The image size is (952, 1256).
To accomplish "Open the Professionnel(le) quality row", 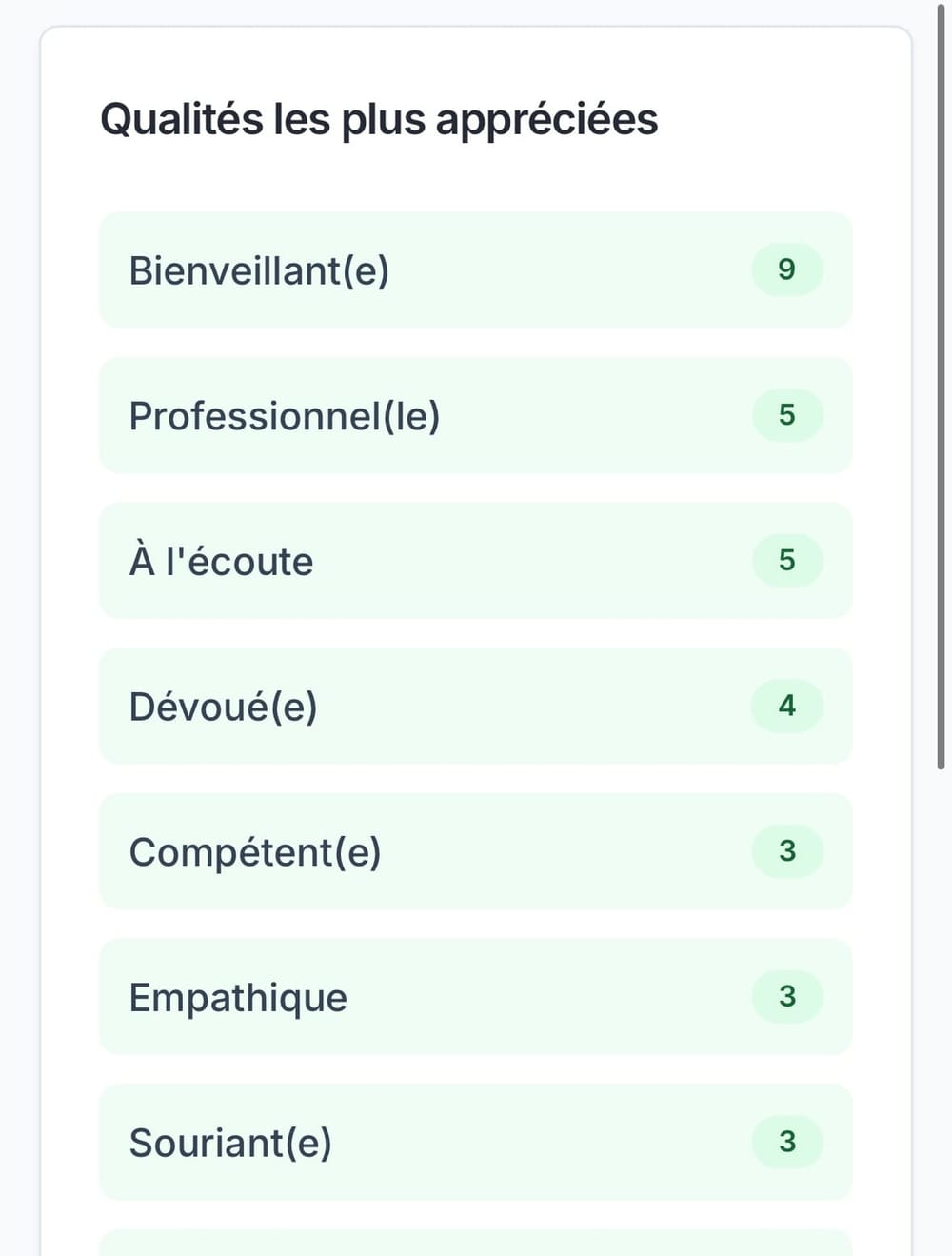I will pos(475,416).
